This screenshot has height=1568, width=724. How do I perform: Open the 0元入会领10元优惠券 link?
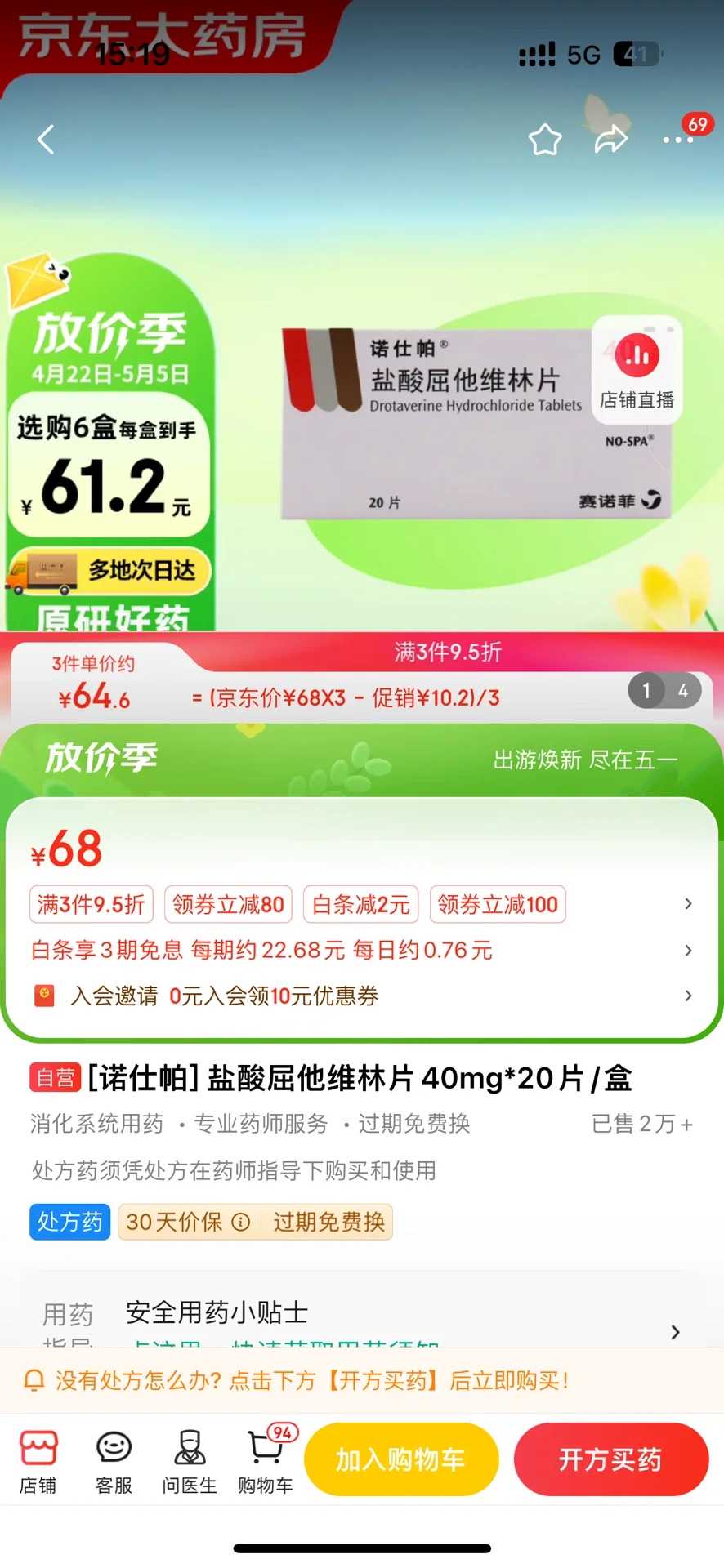coord(274,996)
